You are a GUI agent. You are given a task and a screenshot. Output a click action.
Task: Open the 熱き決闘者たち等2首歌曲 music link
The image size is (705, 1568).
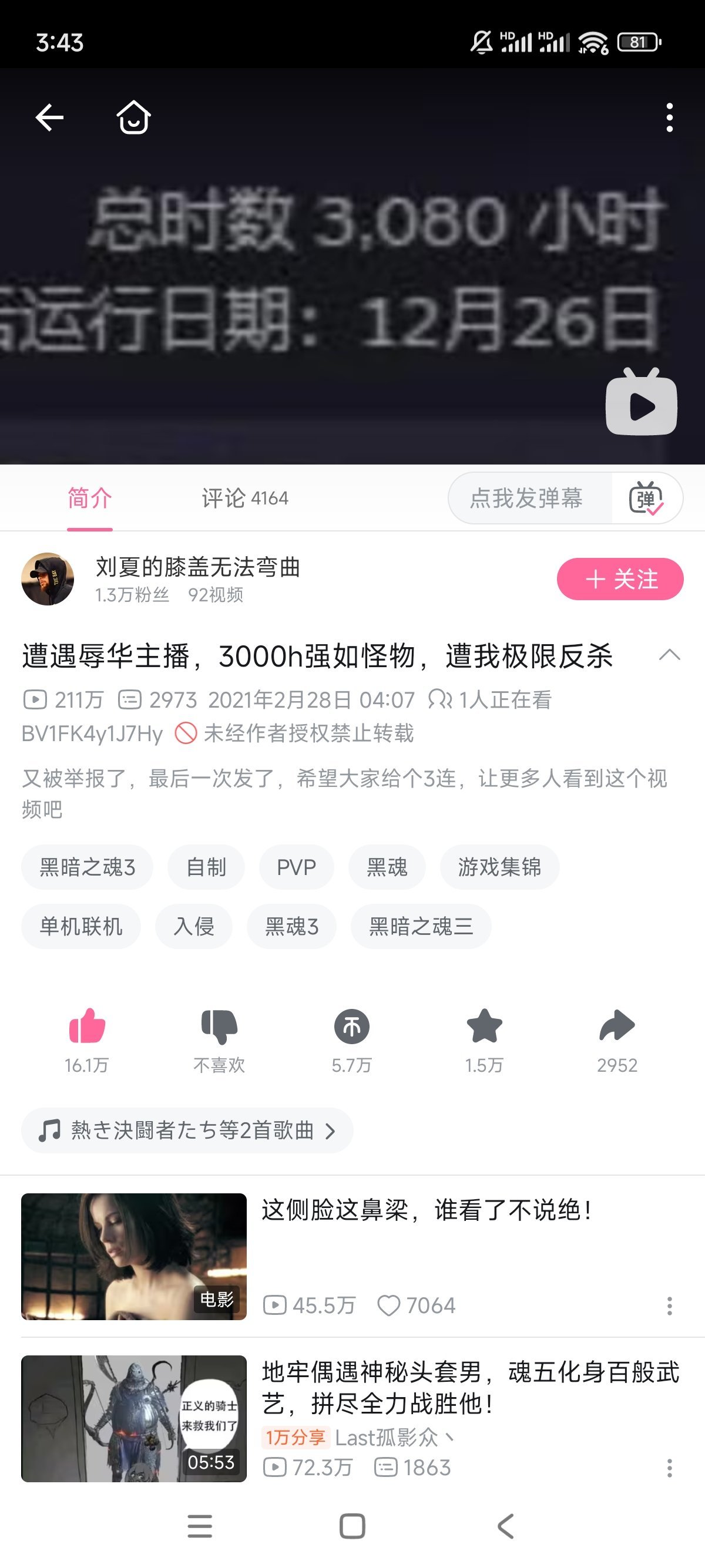[187, 1130]
